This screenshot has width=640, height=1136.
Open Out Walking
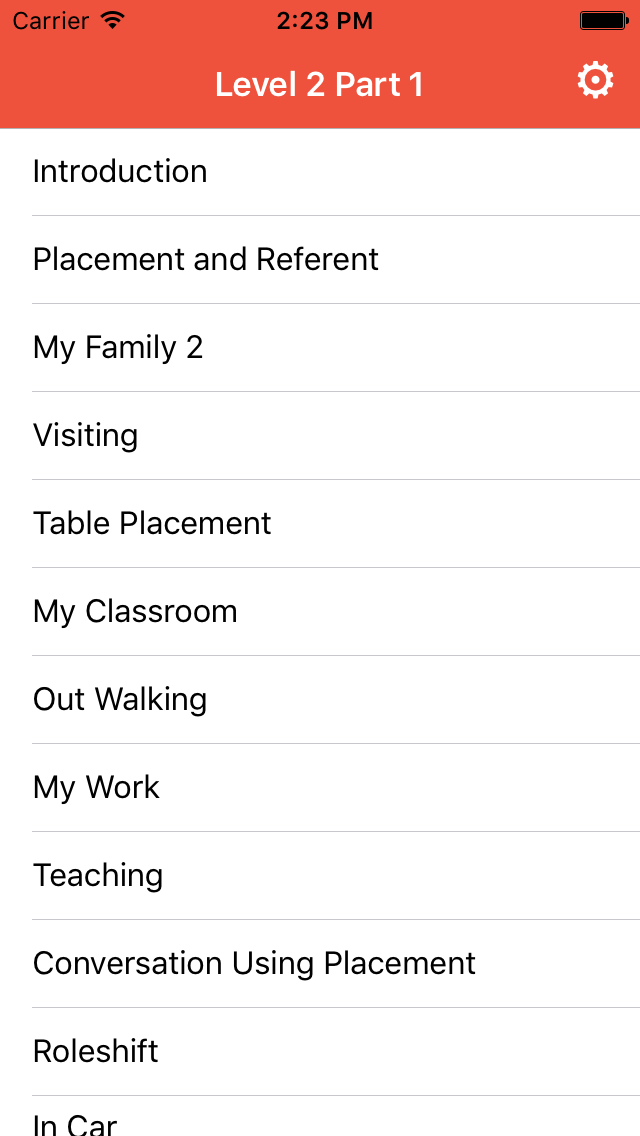(x=320, y=699)
